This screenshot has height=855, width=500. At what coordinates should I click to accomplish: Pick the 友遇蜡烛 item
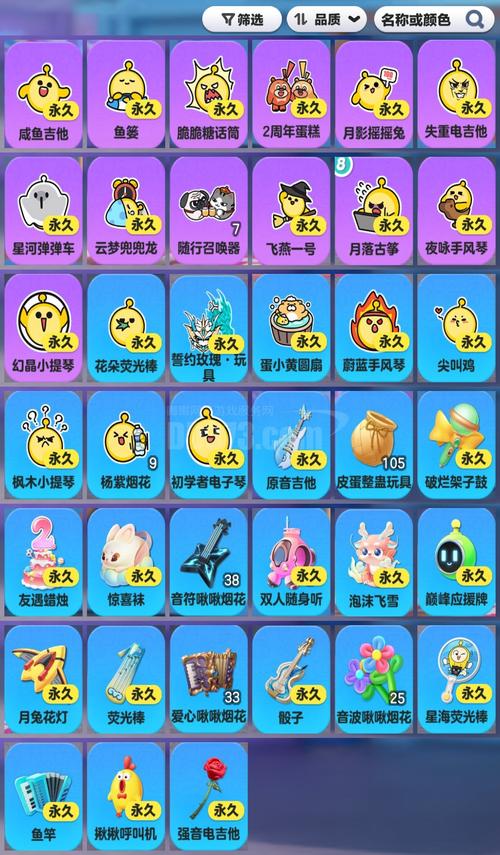tap(44, 562)
